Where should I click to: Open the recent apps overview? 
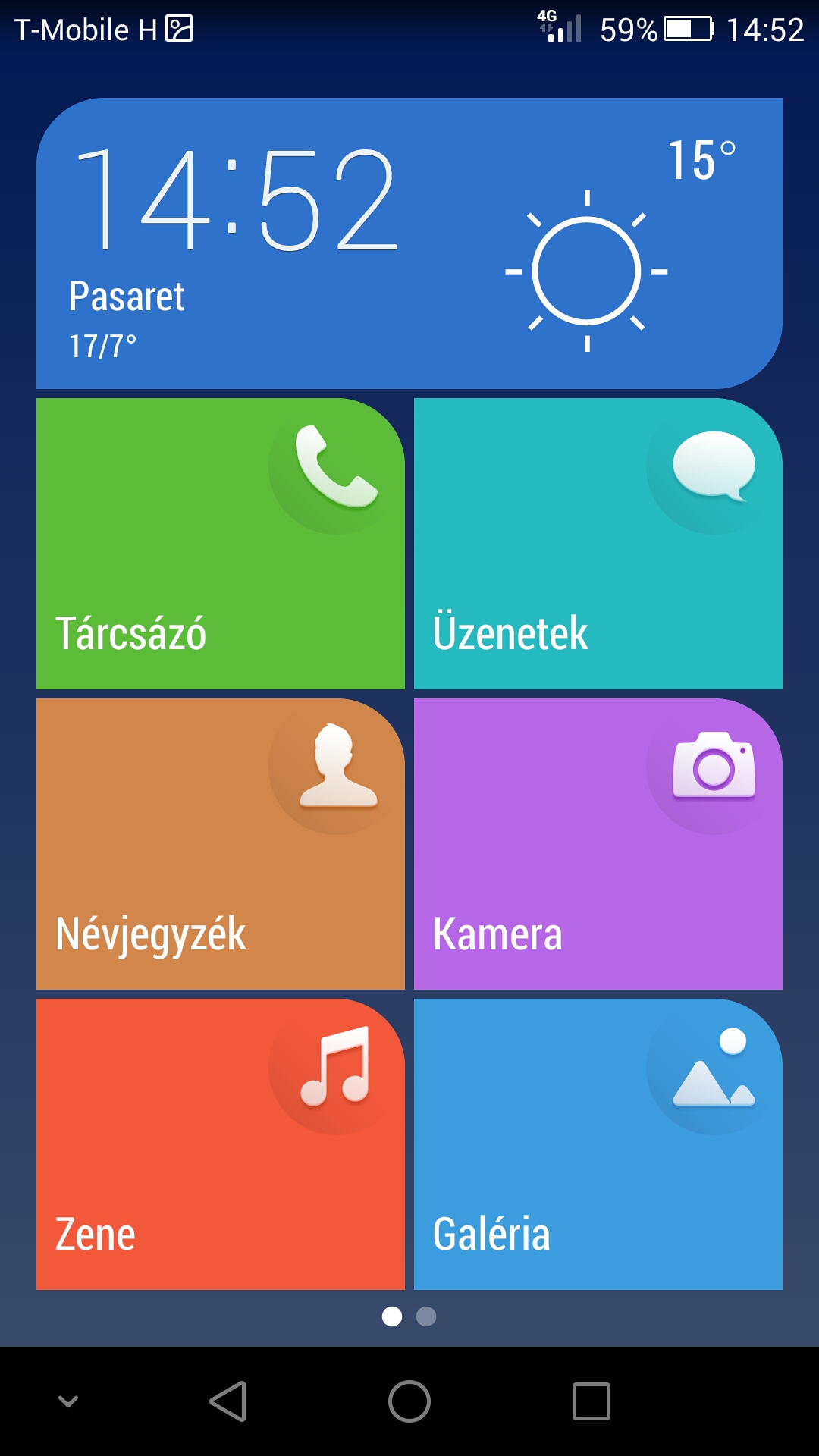click(591, 1401)
